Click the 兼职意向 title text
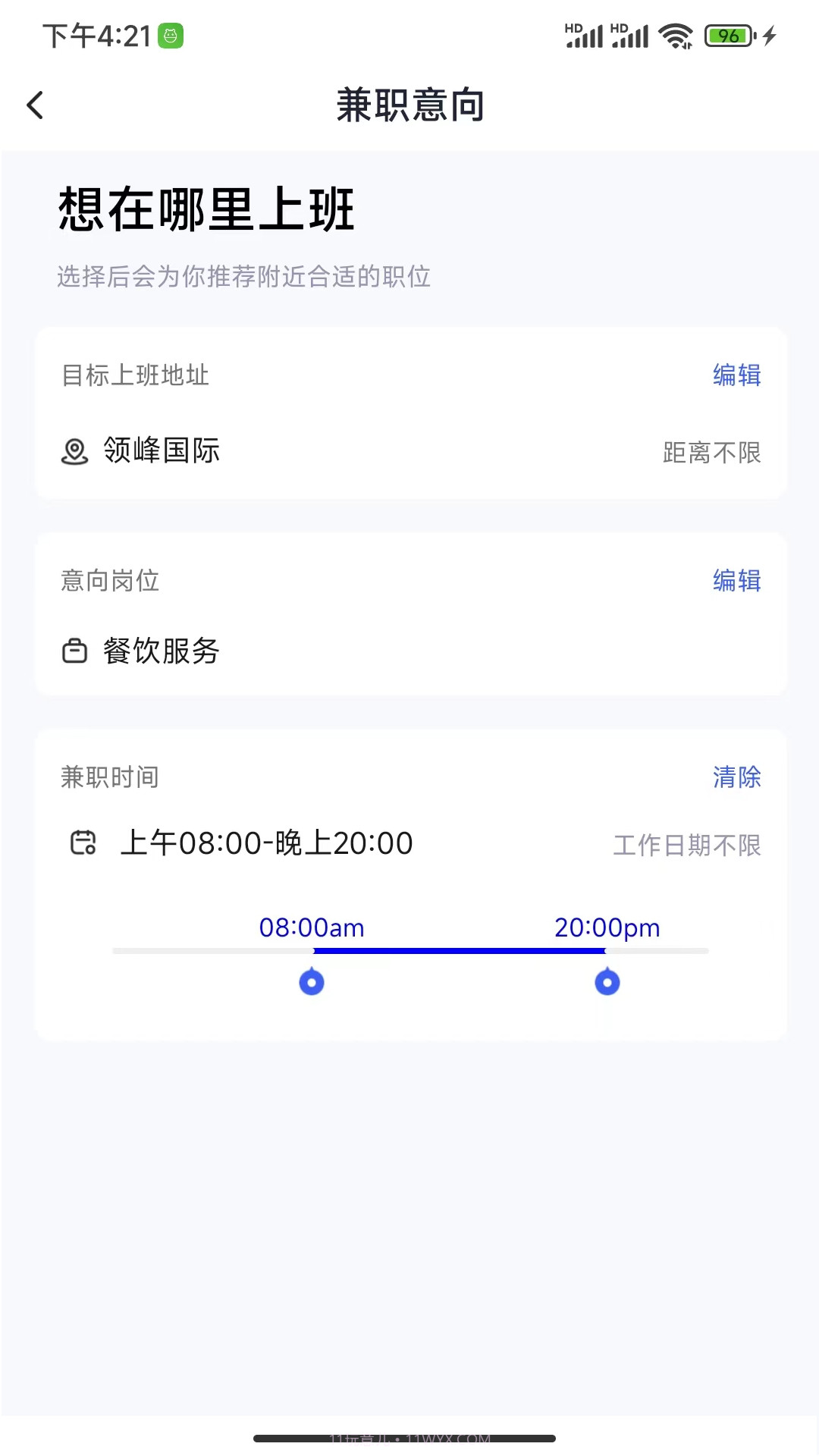The image size is (819, 1456). coord(409,105)
